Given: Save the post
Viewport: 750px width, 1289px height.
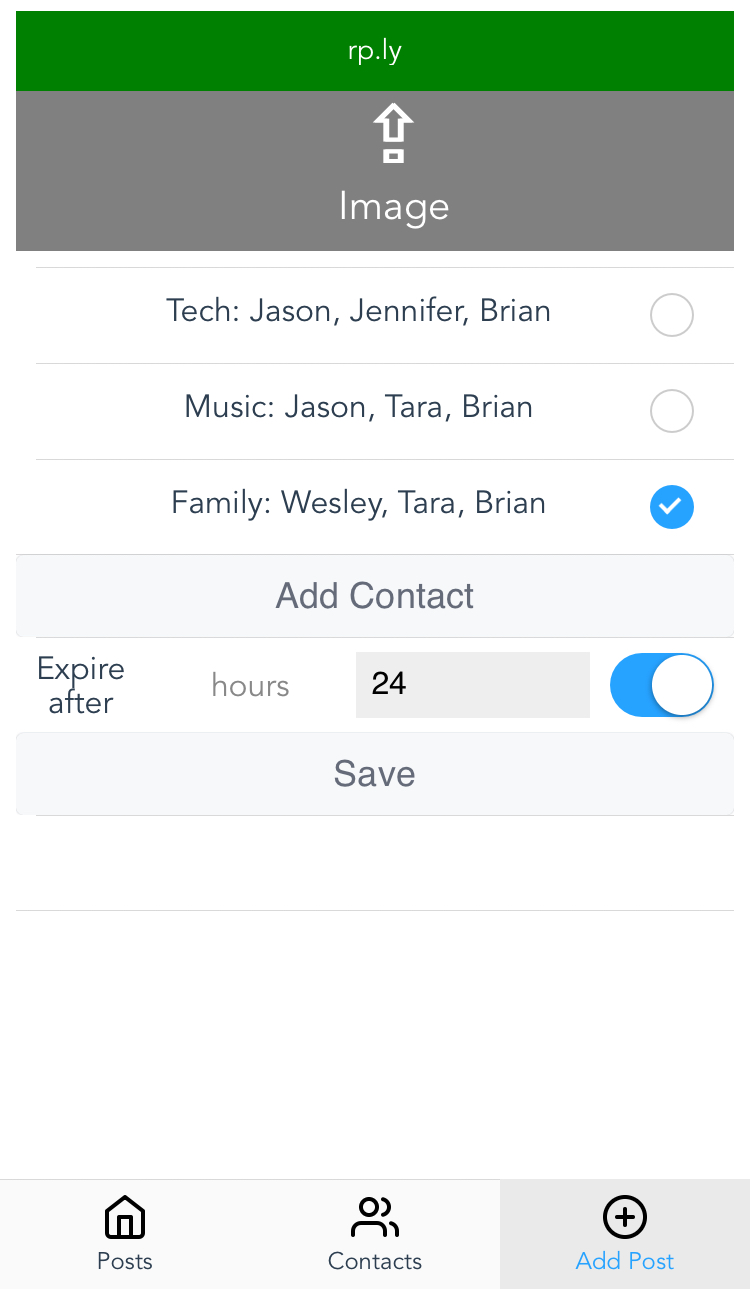Looking at the screenshot, I should (375, 774).
